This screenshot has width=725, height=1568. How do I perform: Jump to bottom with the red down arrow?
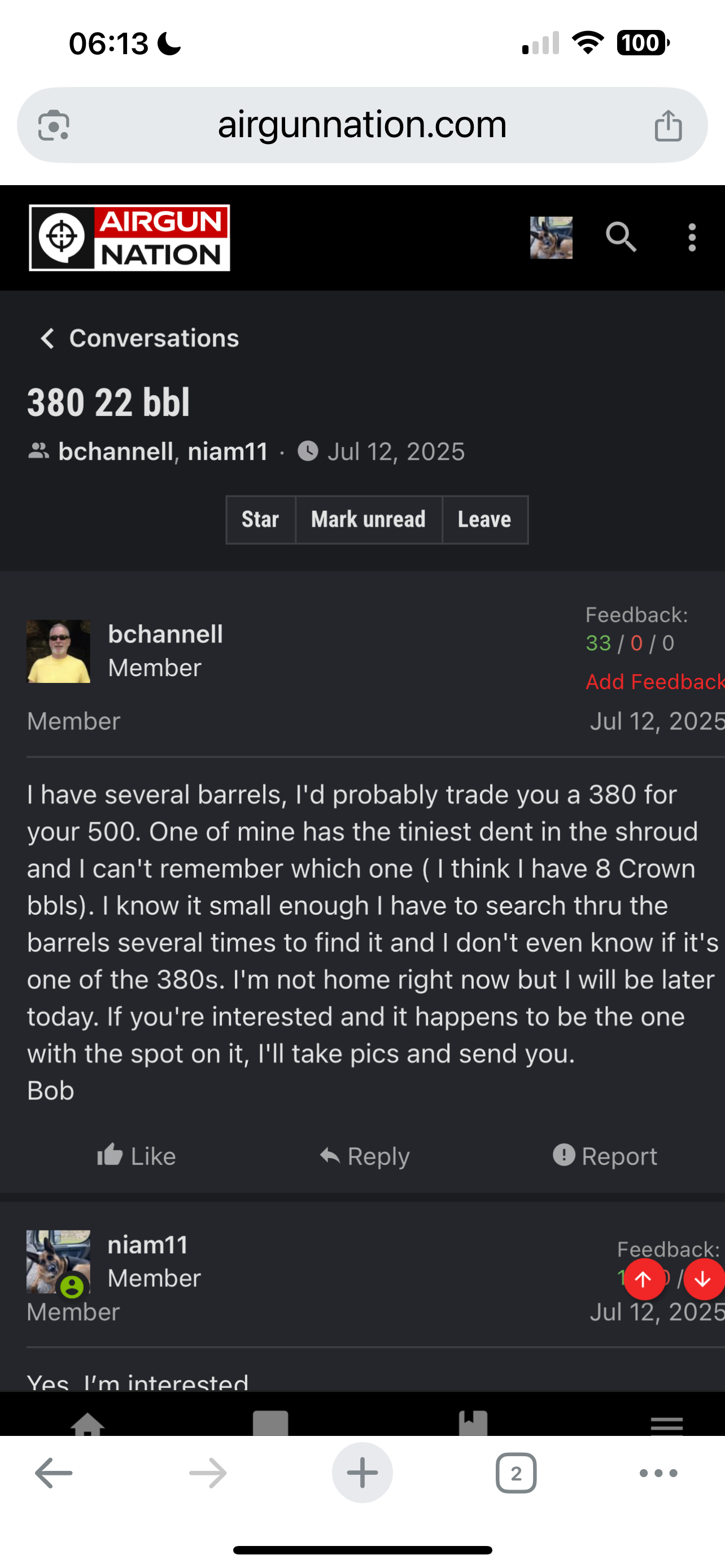click(x=703, y=1280)
